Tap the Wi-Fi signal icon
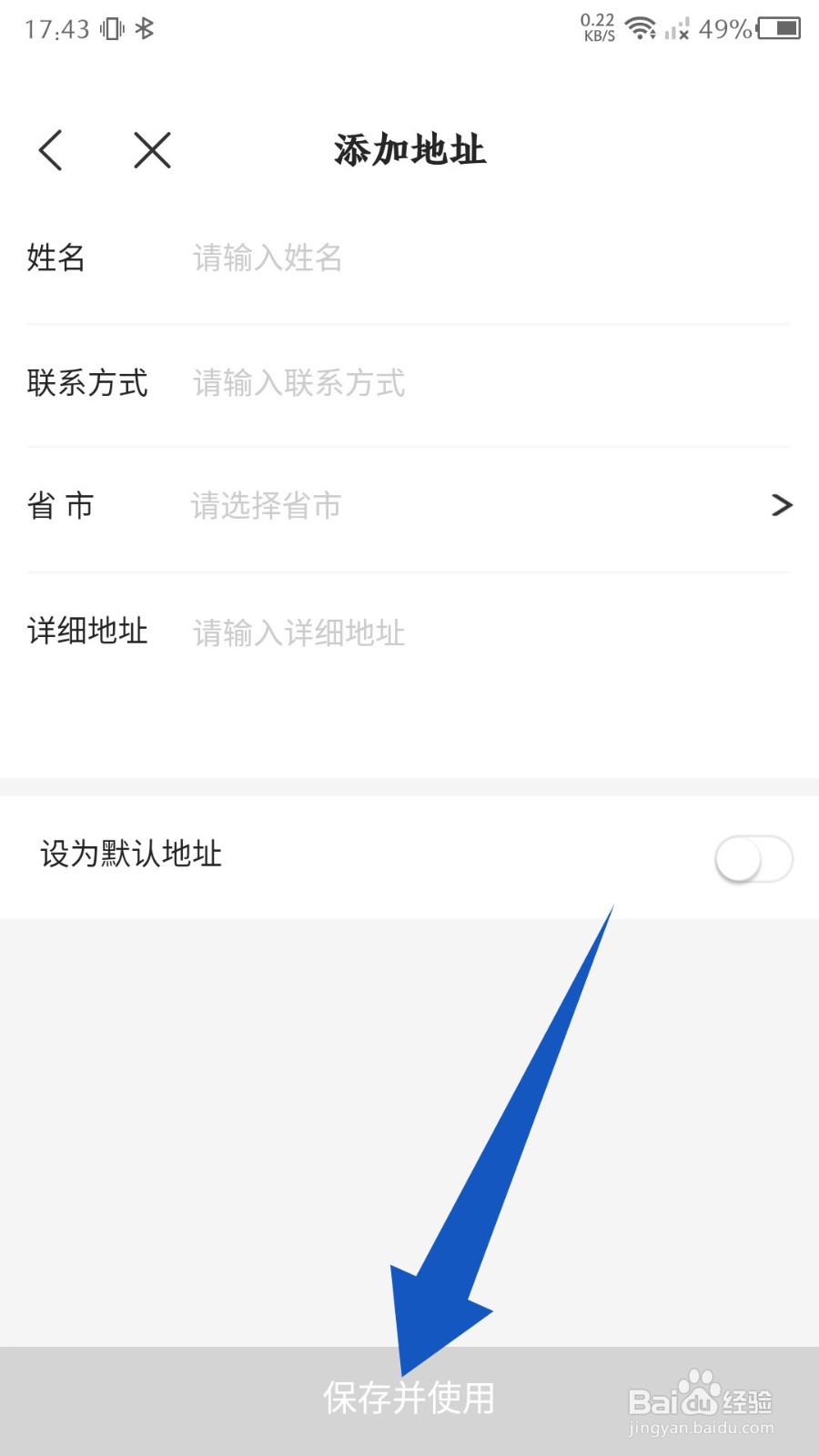The image size is (819, 1456). (x=642, y=29)
